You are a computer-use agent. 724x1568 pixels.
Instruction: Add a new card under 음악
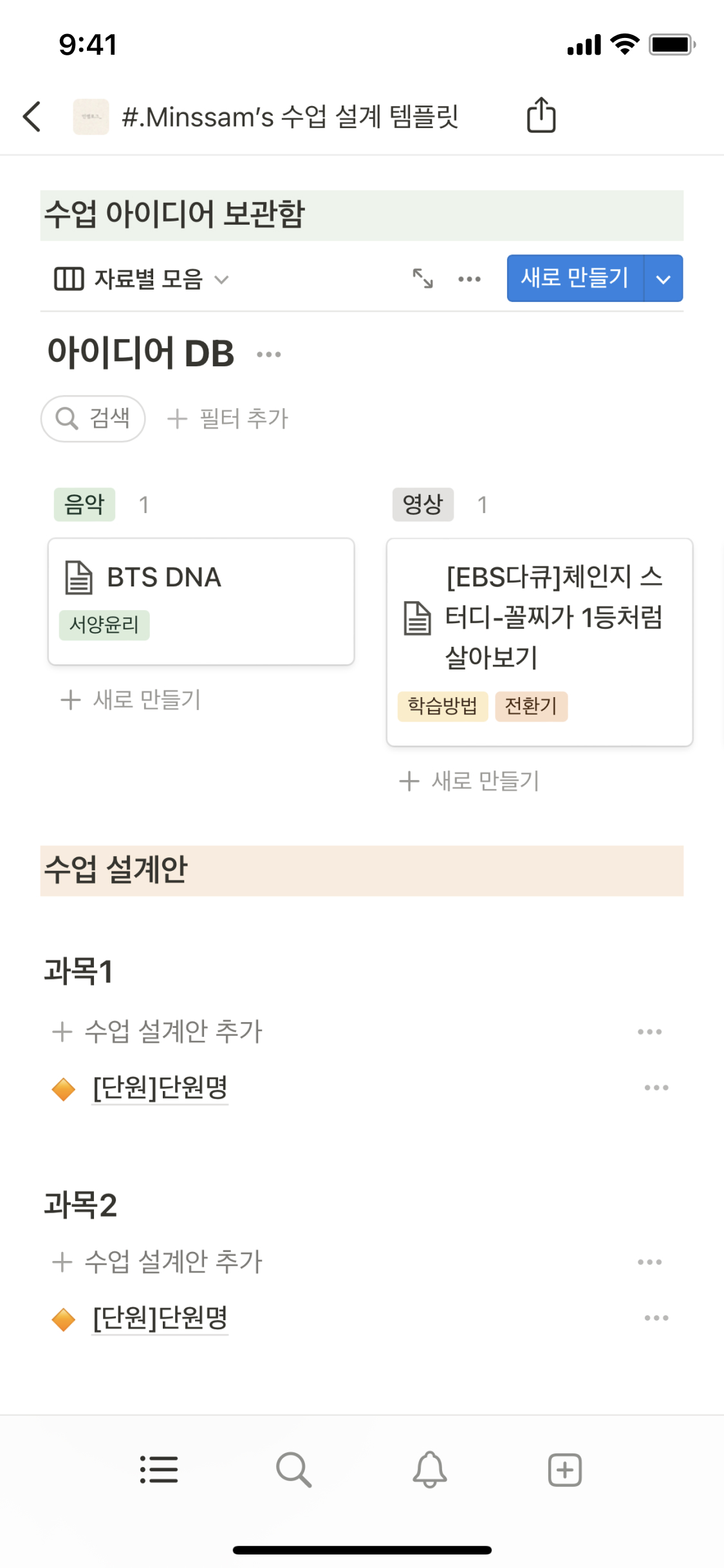tap(131, 700)
